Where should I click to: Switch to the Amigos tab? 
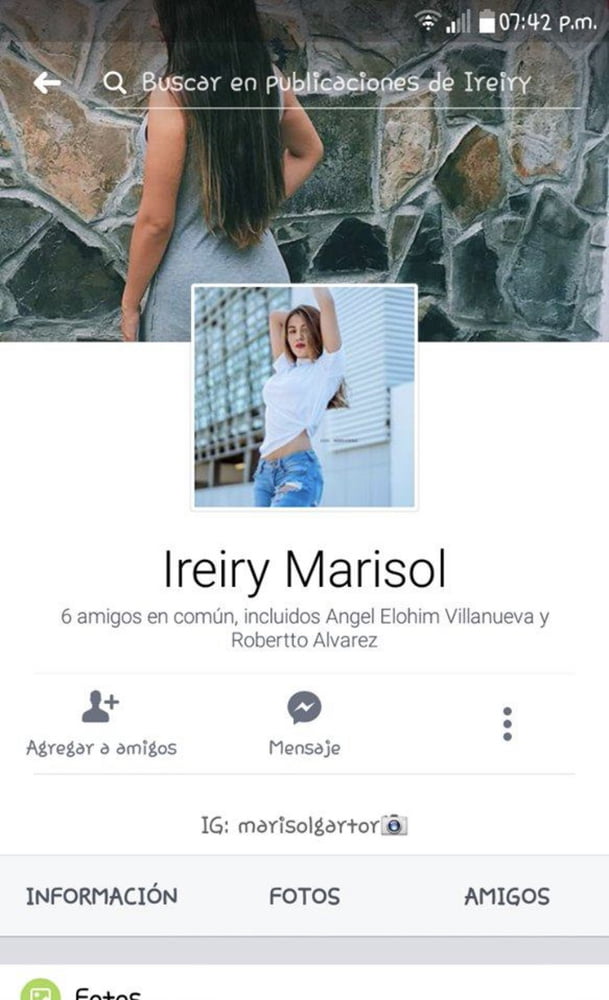(506, 896)
